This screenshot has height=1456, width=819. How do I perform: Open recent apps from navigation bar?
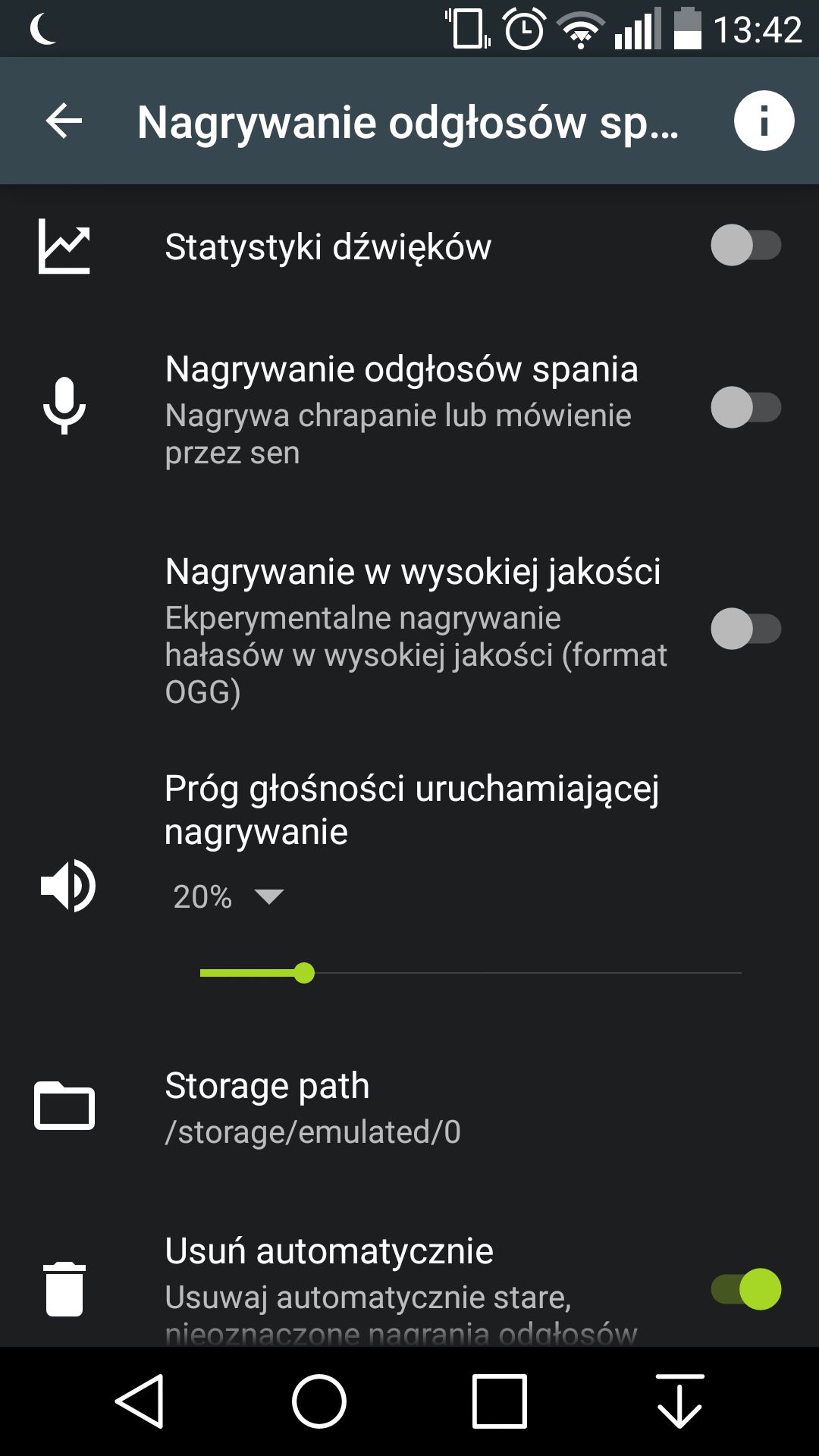[500, 1401]
